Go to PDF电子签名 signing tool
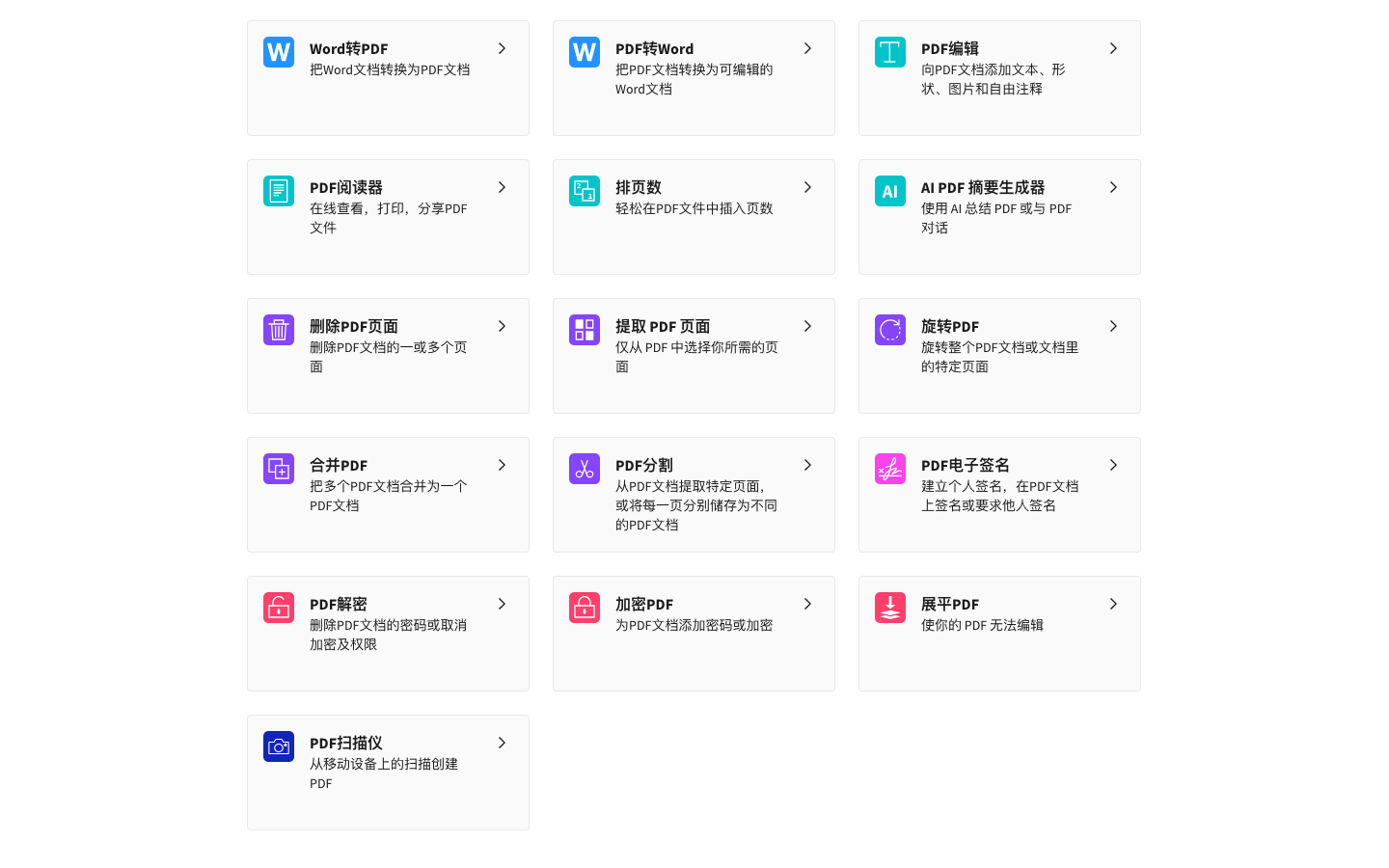This screenshot has height=868, width=1389. 999,495
